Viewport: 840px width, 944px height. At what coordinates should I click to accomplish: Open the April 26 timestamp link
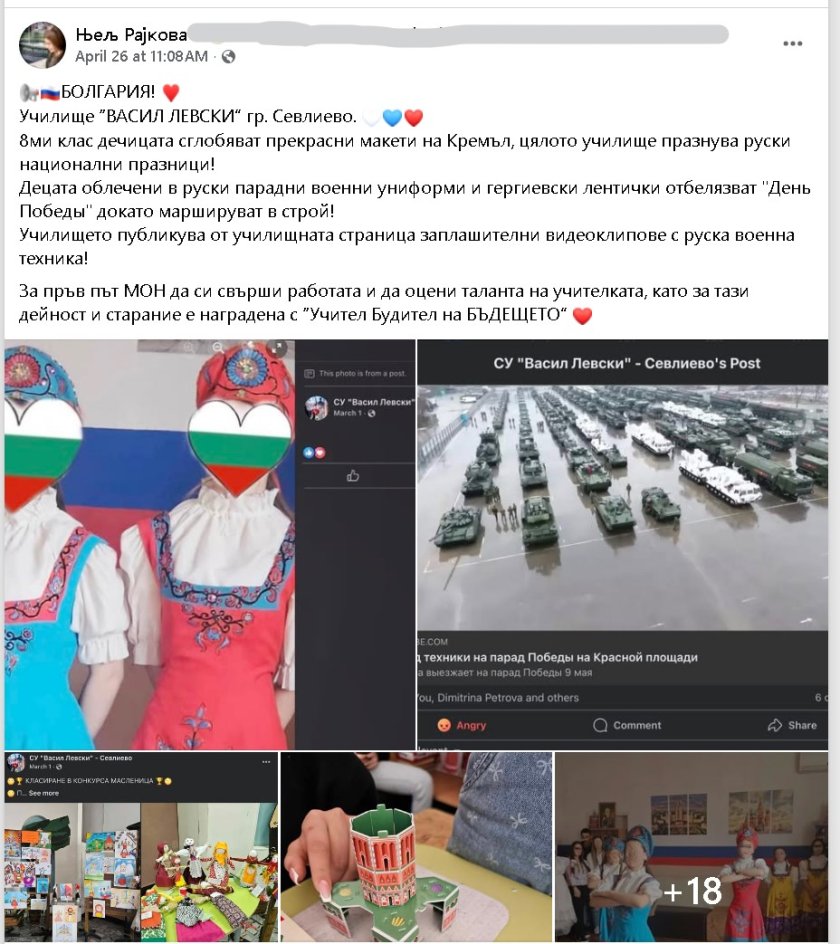click(142, 57)
